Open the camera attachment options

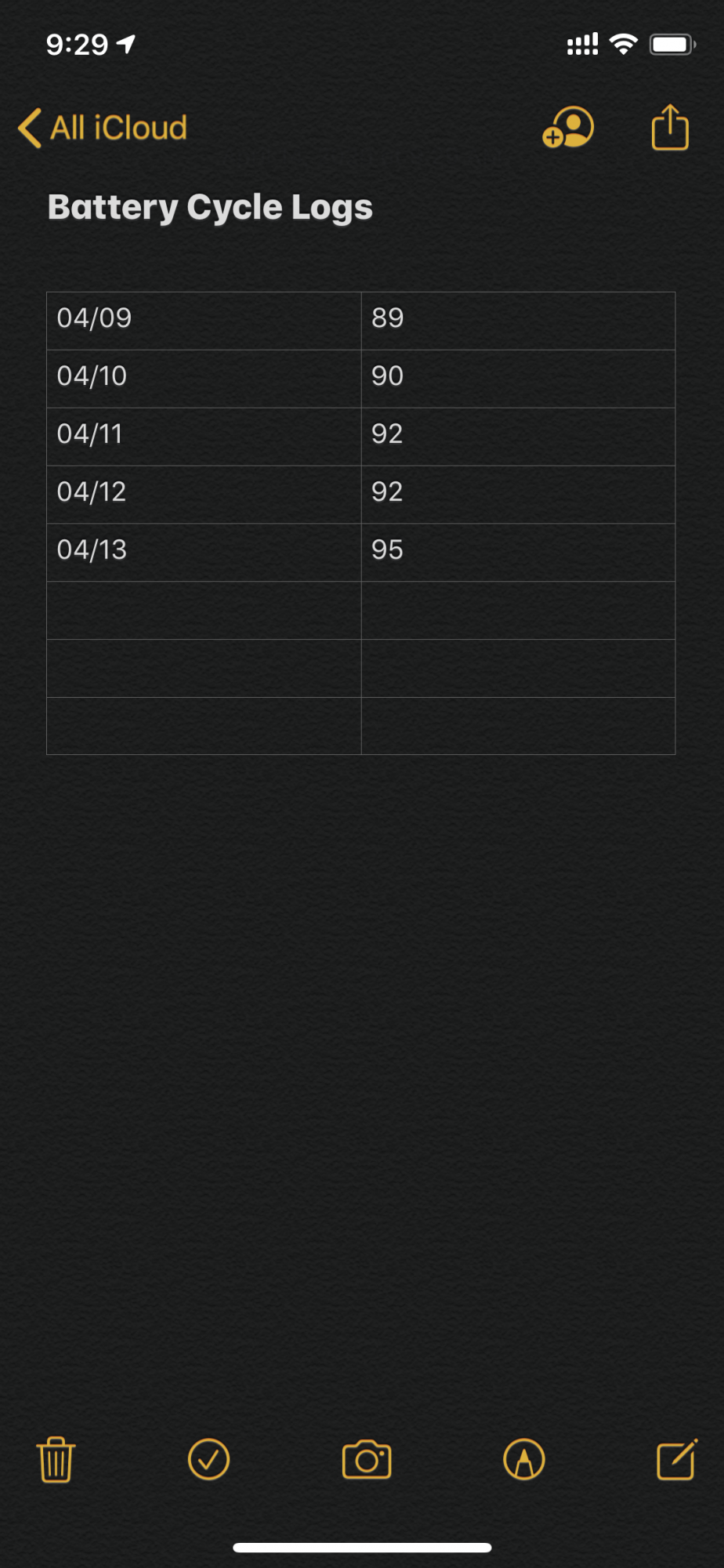[367, 1460]
